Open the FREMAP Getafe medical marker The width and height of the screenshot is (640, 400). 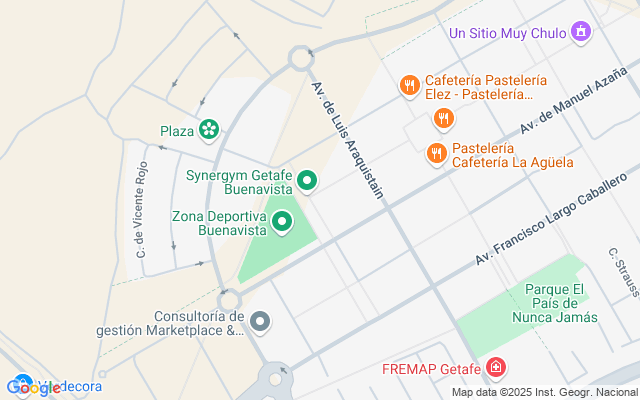pos(496,368)
